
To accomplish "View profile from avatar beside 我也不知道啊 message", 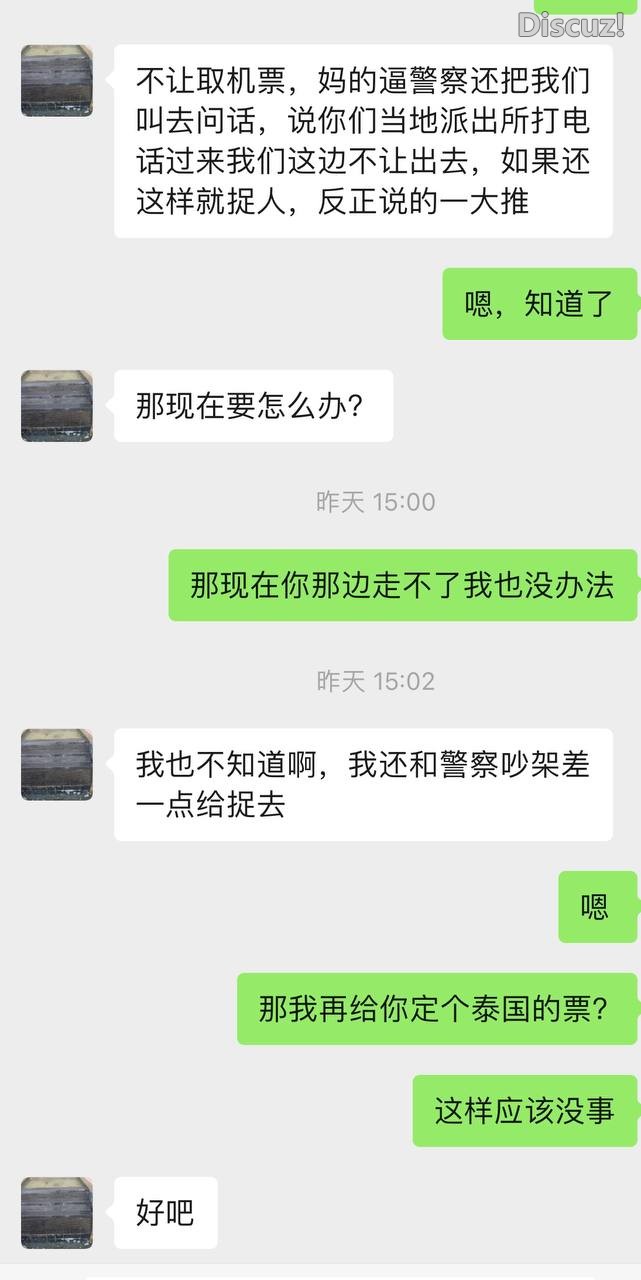I will [57, 764].
